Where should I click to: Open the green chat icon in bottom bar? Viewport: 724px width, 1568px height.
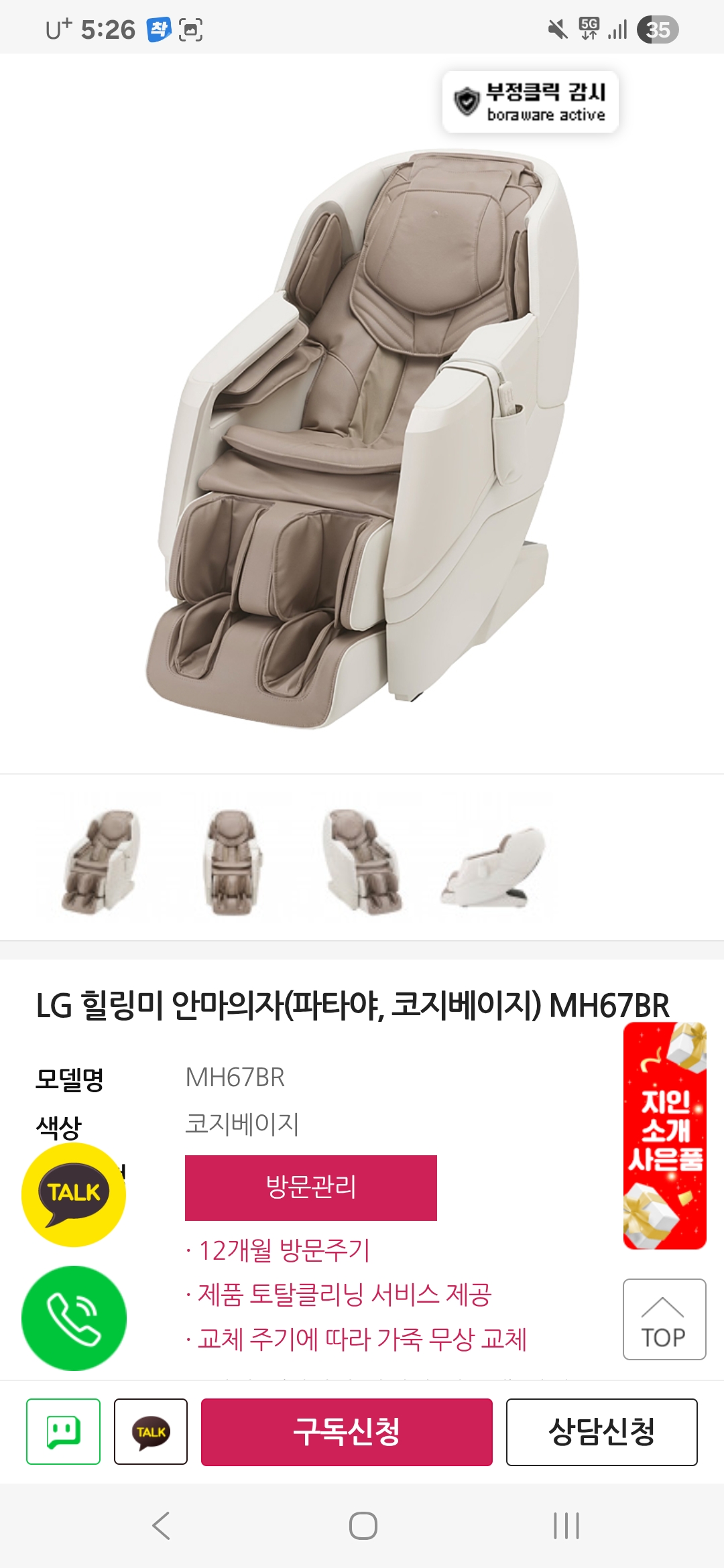[x=64, y=1432]
